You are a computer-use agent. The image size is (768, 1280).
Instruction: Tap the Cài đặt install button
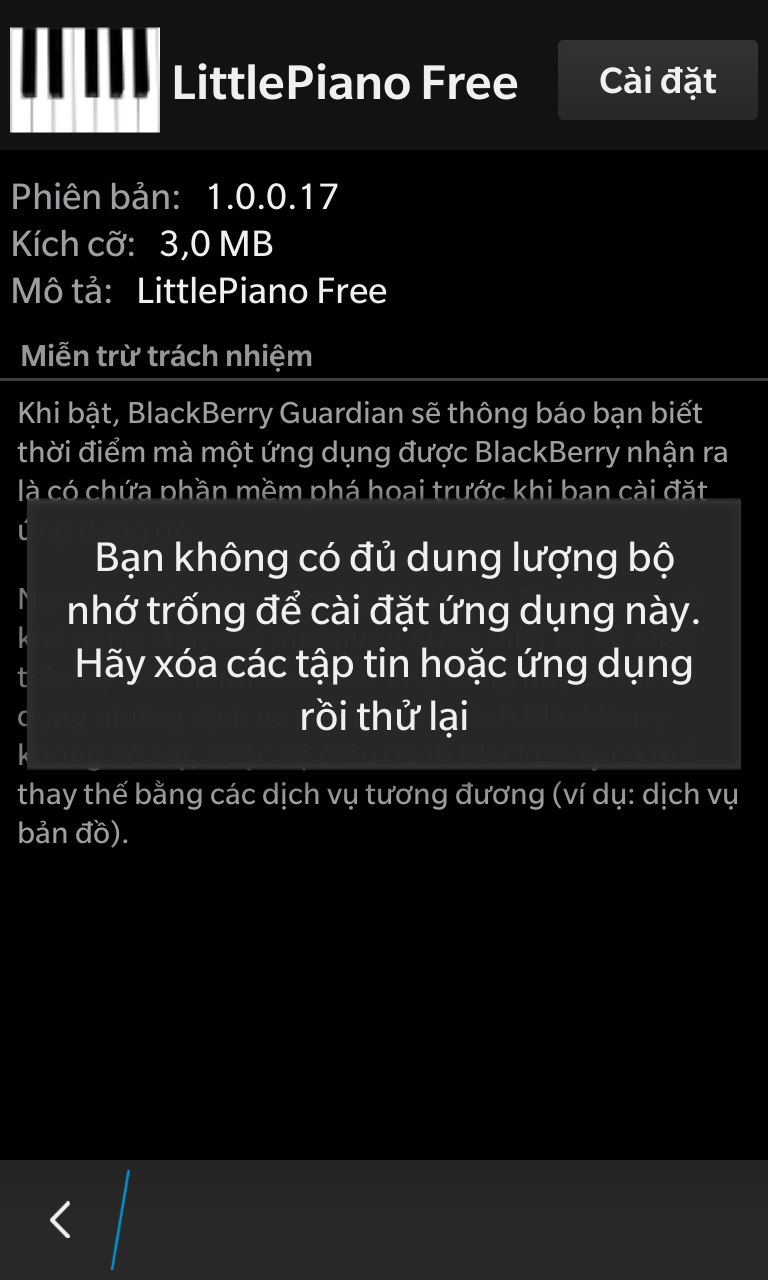(x=657, y=80)
